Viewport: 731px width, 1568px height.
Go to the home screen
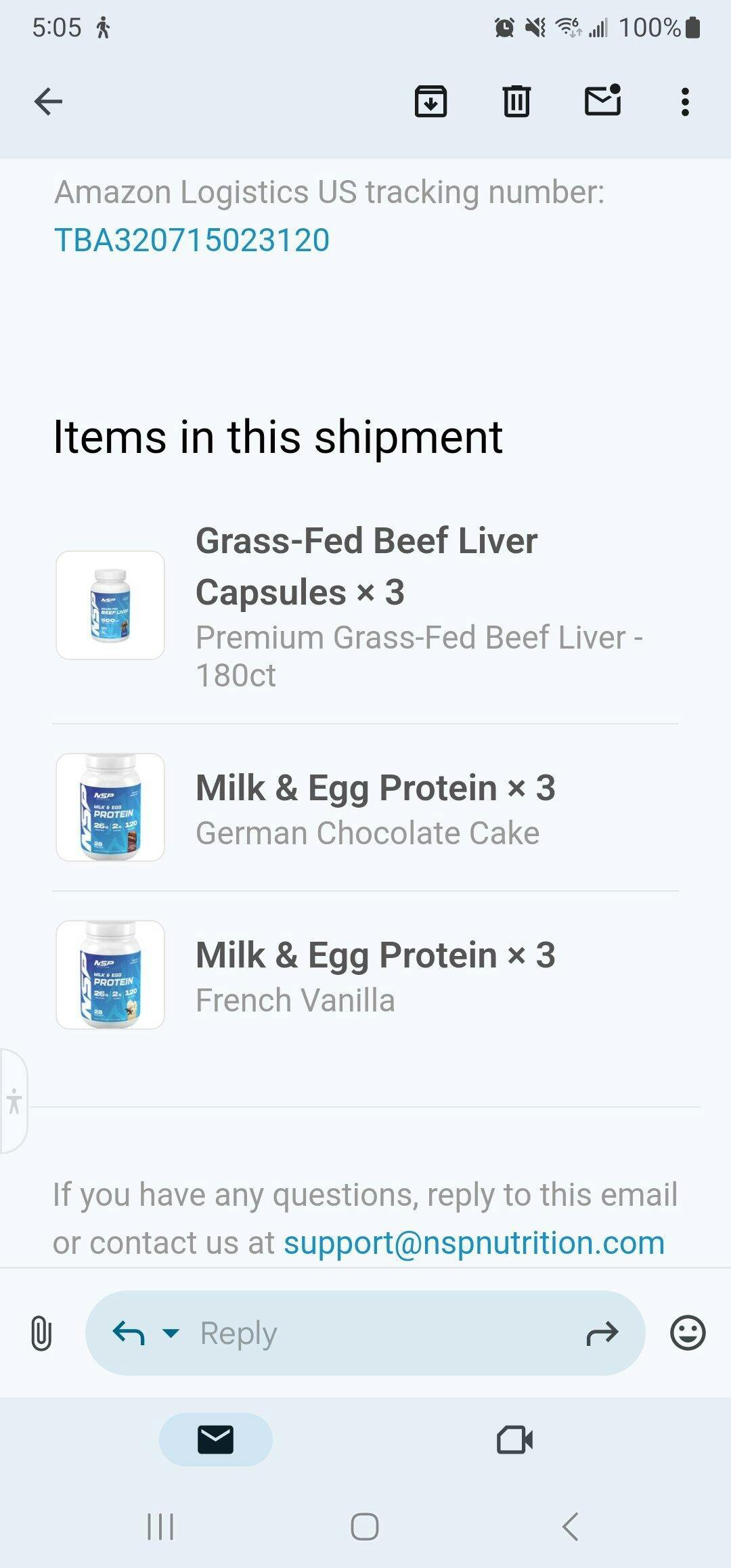(365, 1527)
